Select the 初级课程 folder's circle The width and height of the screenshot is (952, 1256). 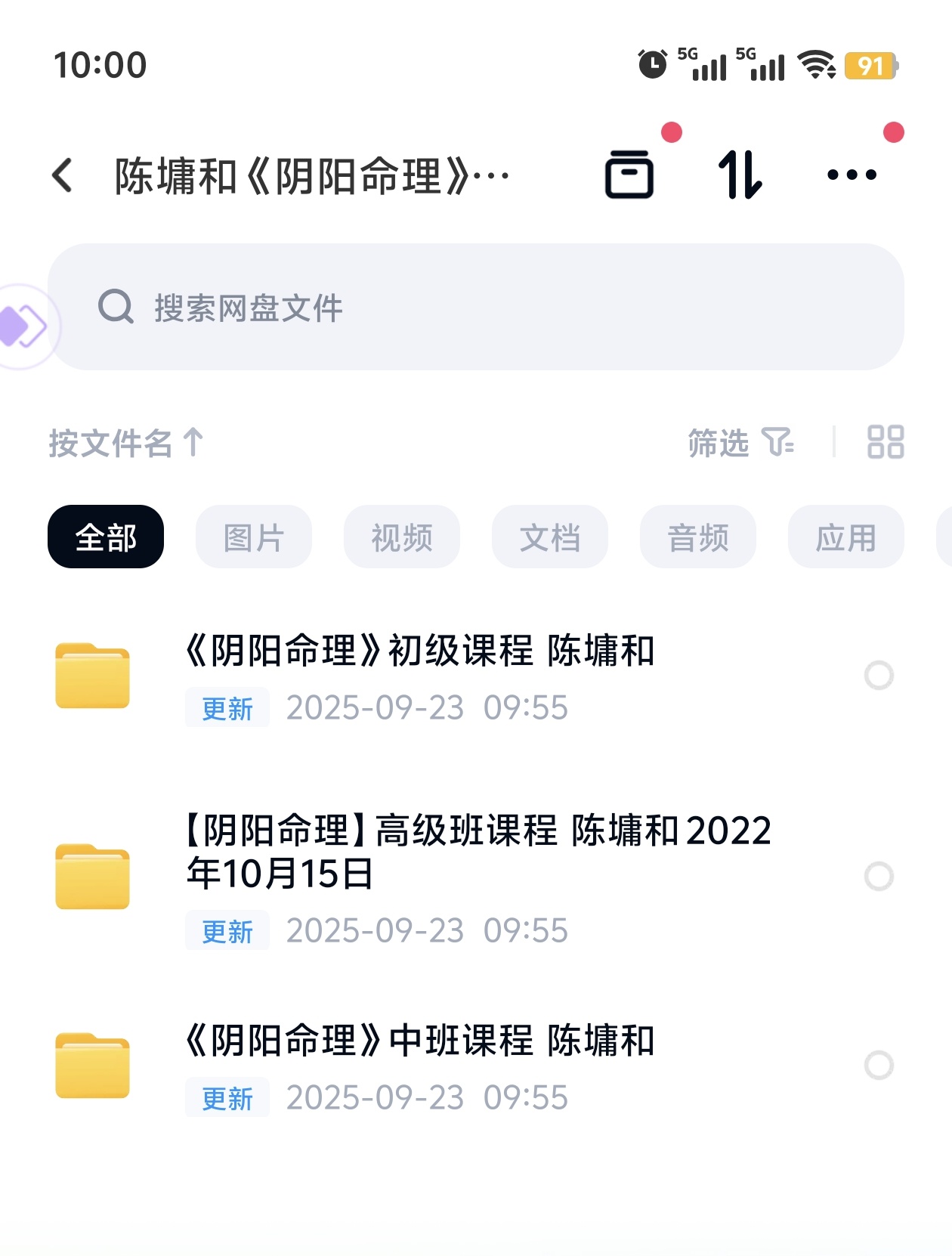tap(879, 676)
